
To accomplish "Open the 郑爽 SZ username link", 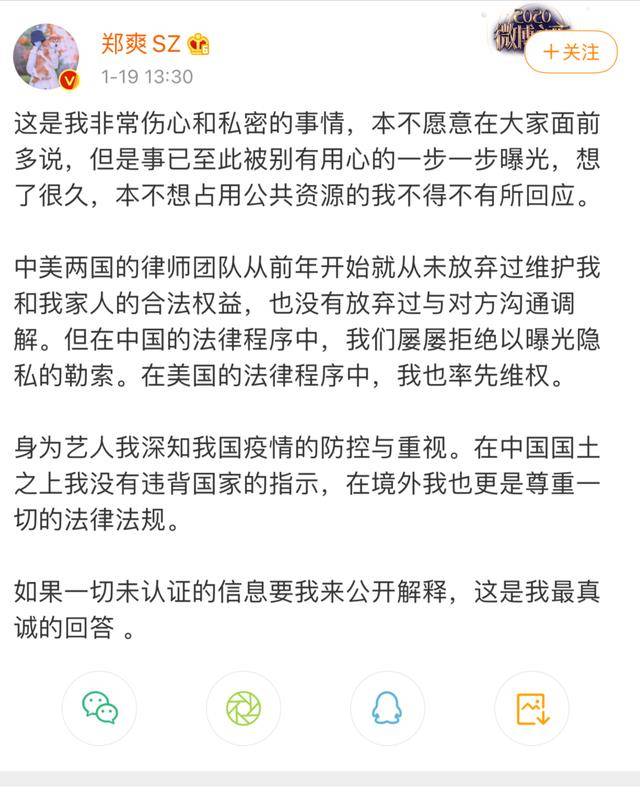I will click(x=139, y=44).
